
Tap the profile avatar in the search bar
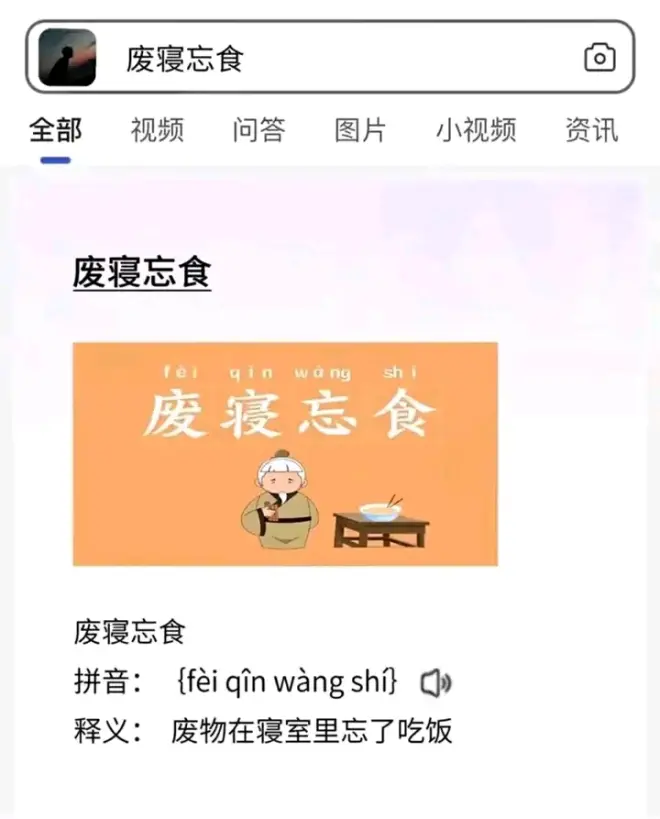tap(68, 58)
